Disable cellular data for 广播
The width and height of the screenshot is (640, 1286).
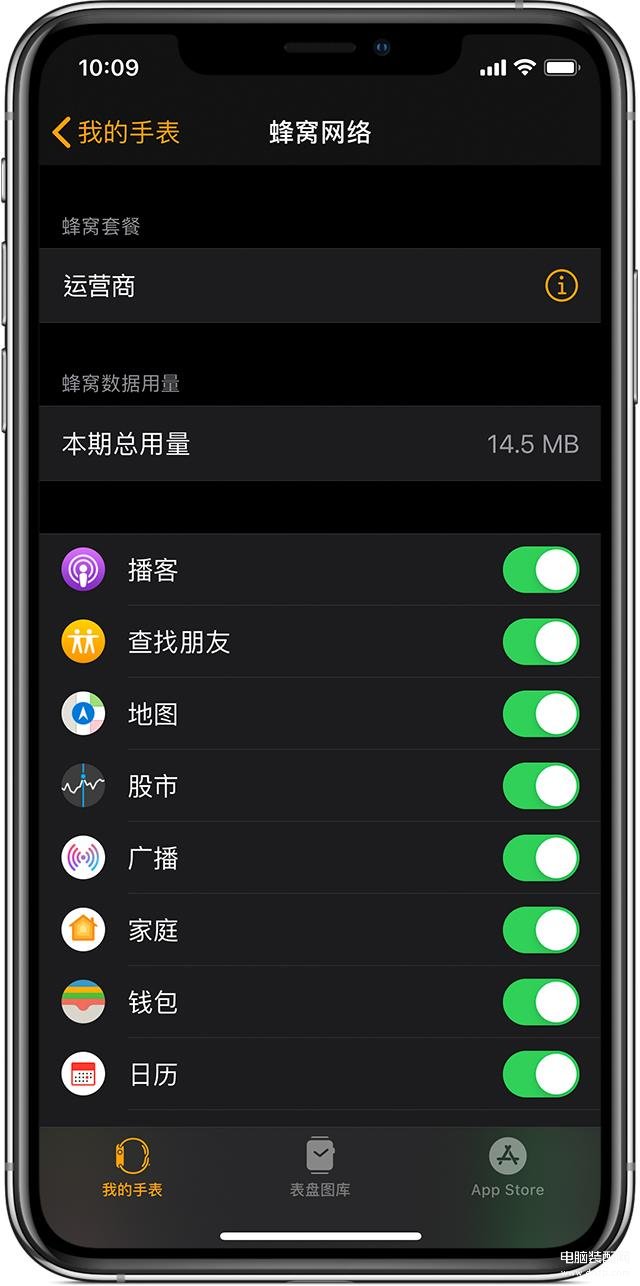541,858
